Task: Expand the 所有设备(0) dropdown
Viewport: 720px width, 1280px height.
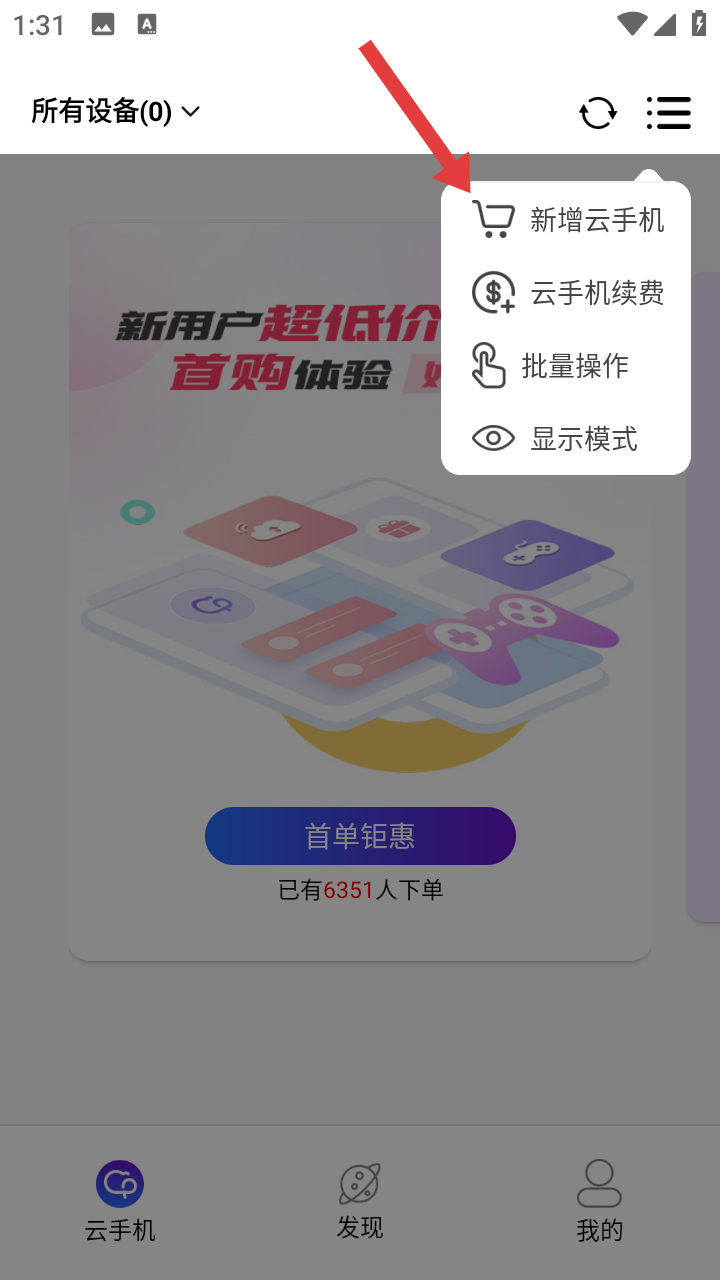Action: 116,112
